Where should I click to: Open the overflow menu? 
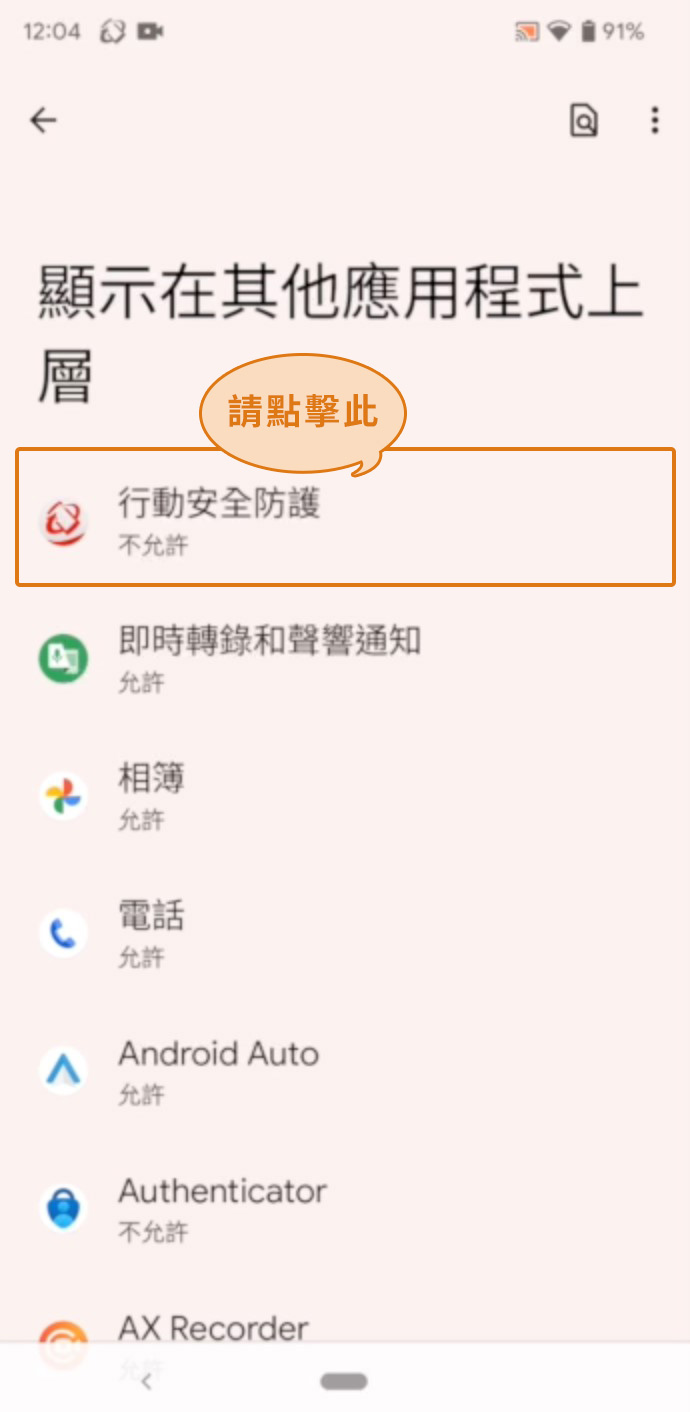655,121
